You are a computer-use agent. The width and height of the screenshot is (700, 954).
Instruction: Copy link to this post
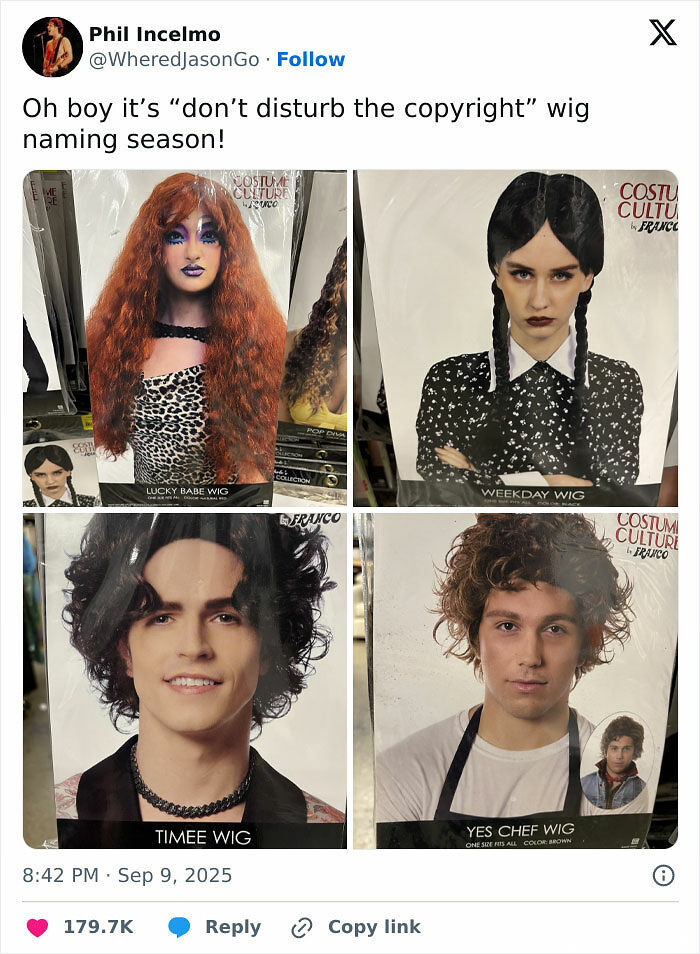[x=356, y=927]
